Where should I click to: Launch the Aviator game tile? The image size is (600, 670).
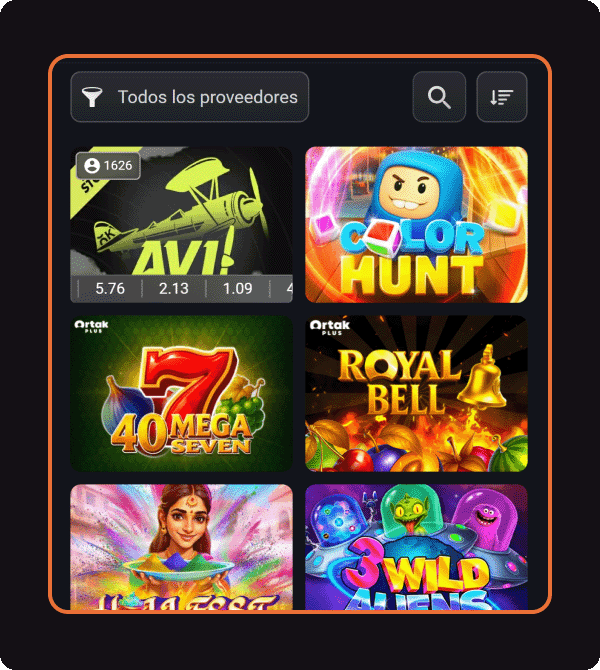[x=181, y=225]
